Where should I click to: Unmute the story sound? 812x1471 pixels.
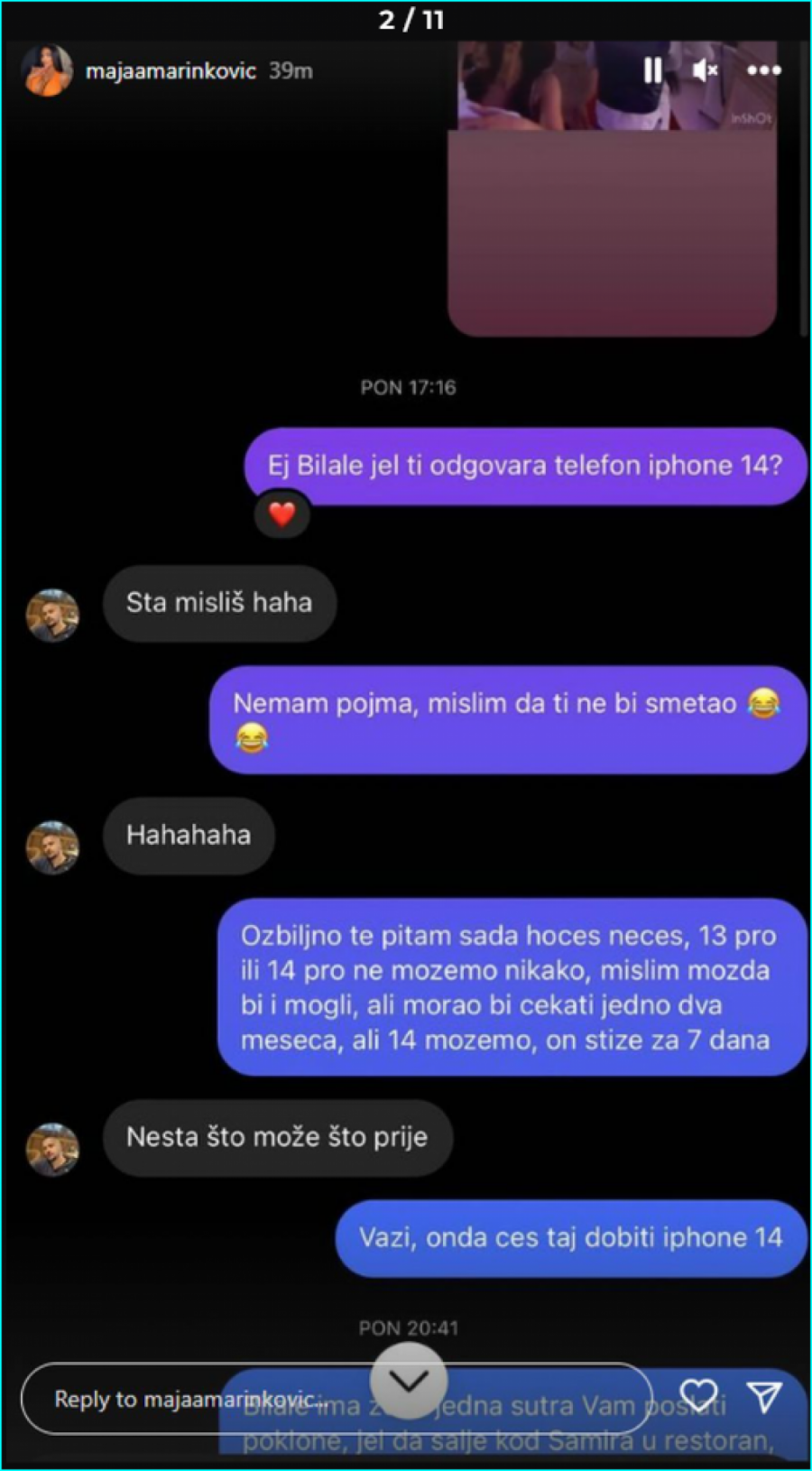tap(705, 70)
